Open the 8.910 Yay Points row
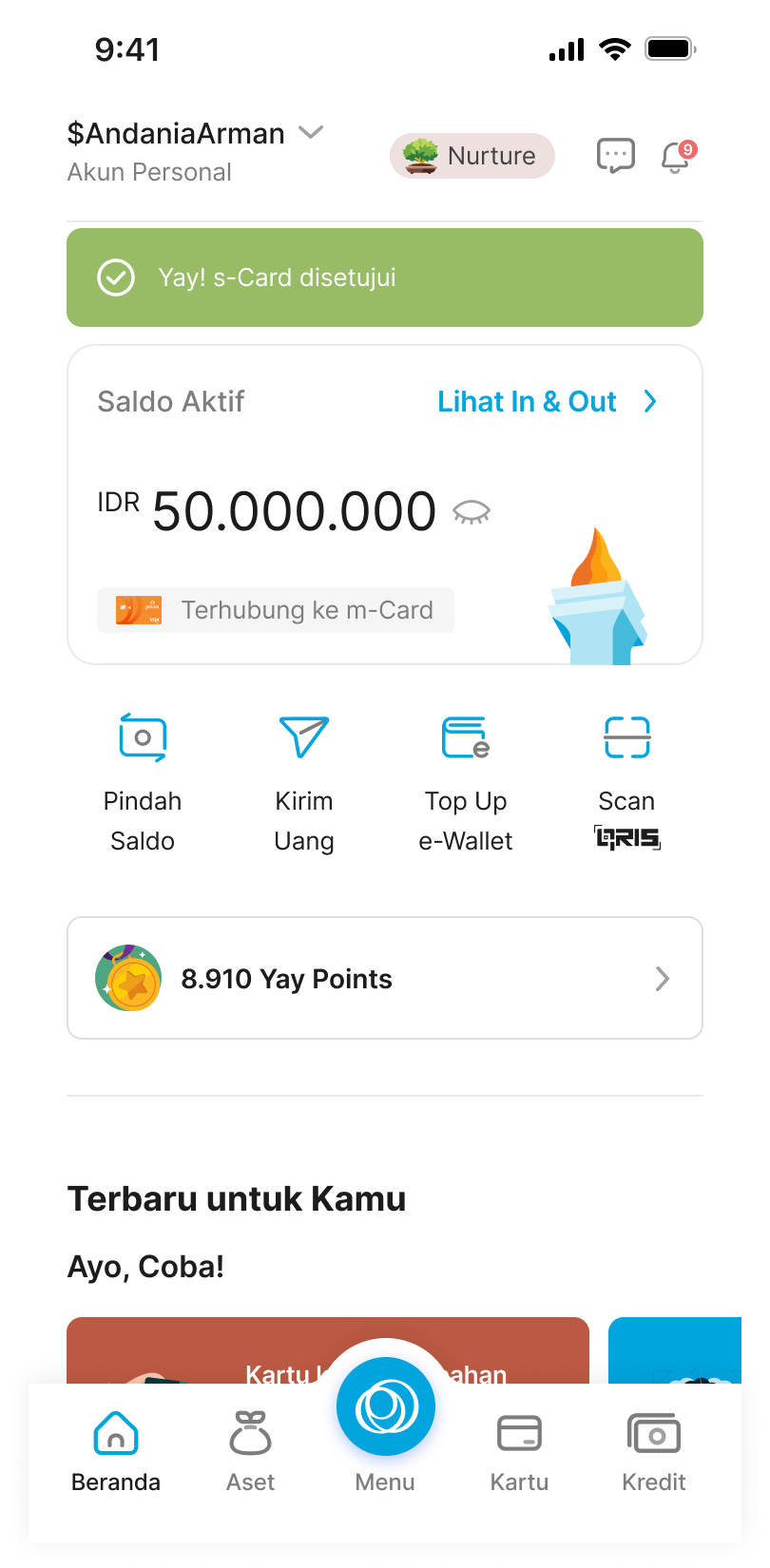The height and width of the screenshot is (1568, 770). (385, 978)
